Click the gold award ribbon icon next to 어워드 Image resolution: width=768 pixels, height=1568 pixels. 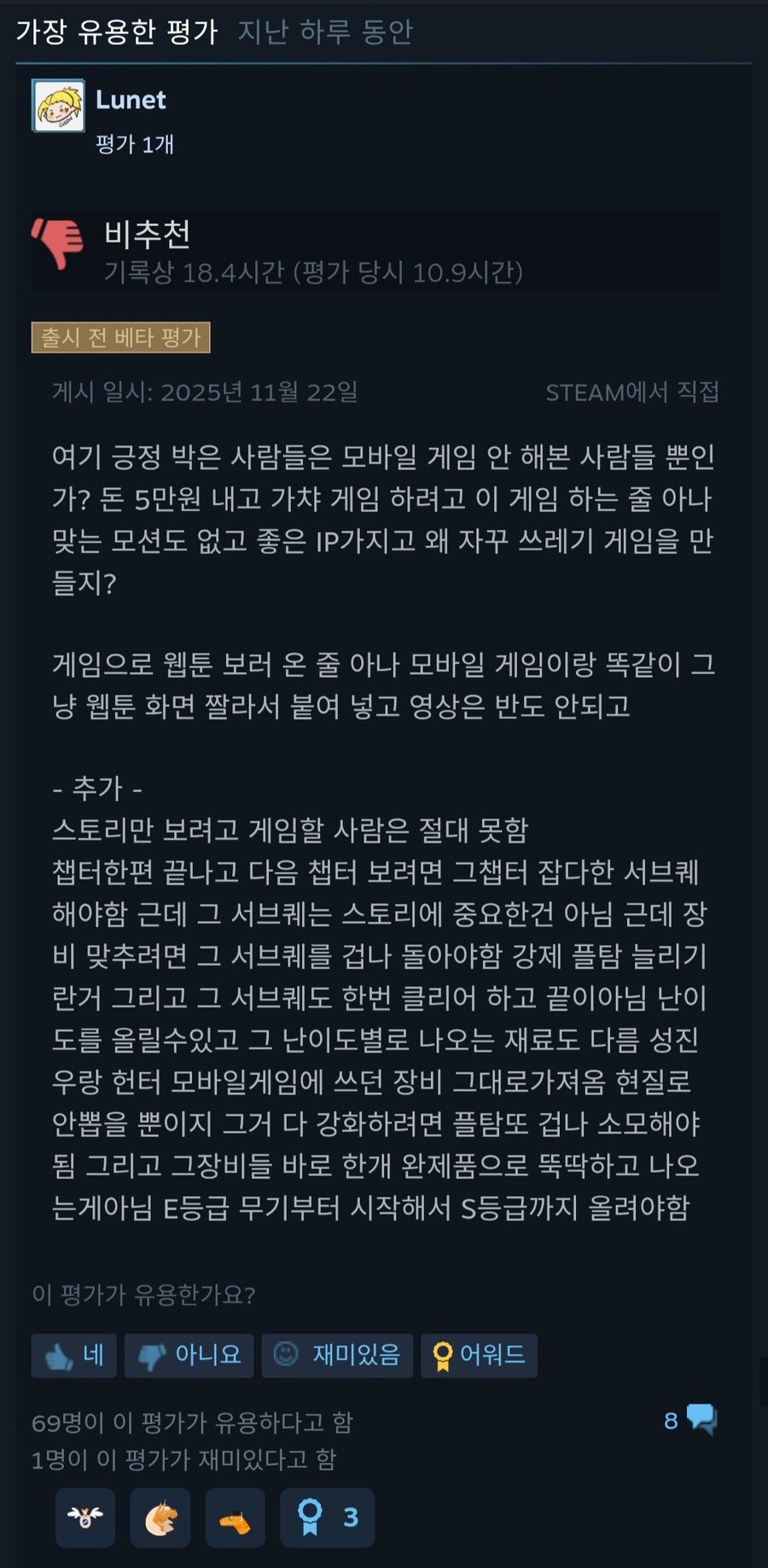[443, 1355]
